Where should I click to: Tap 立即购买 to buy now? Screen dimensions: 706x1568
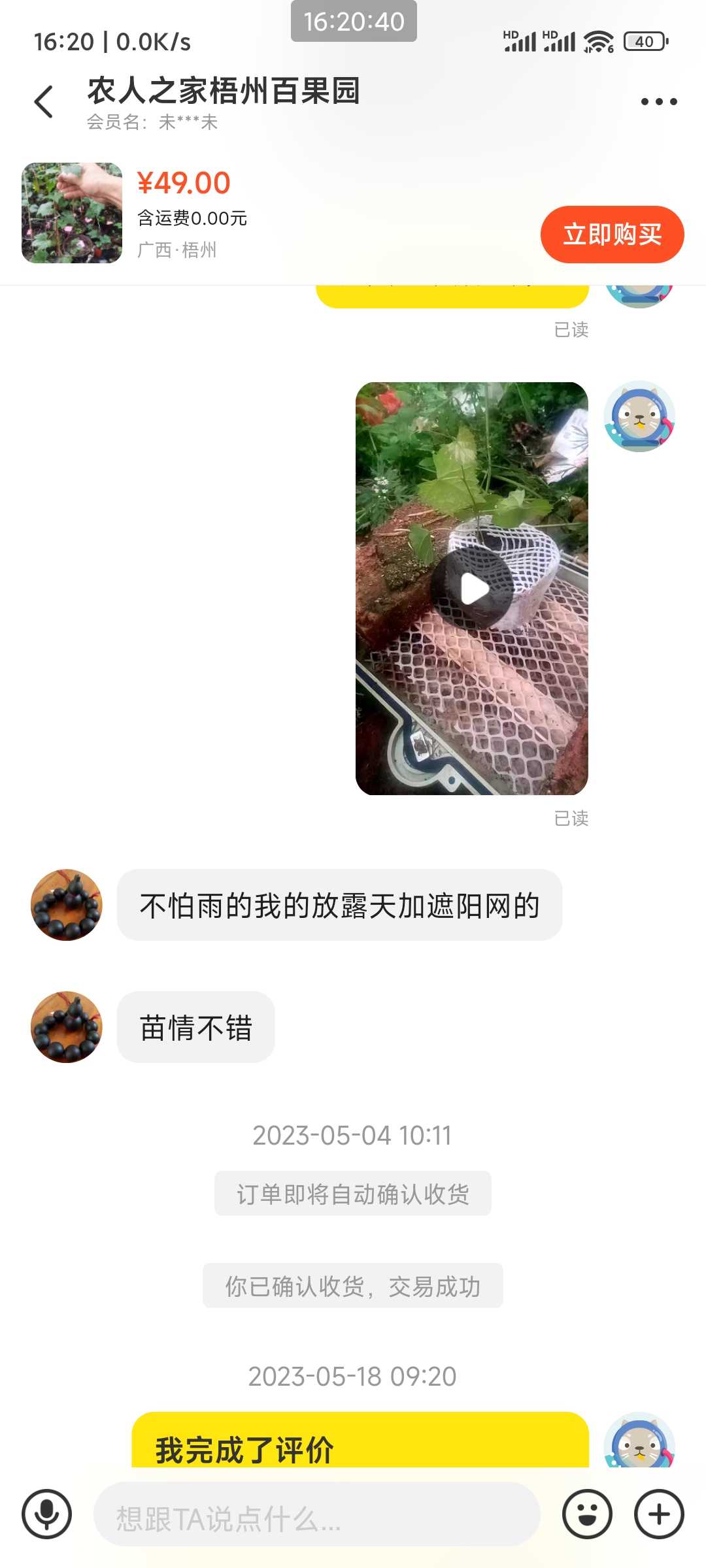pyautogui.click(x=612, y=235)
